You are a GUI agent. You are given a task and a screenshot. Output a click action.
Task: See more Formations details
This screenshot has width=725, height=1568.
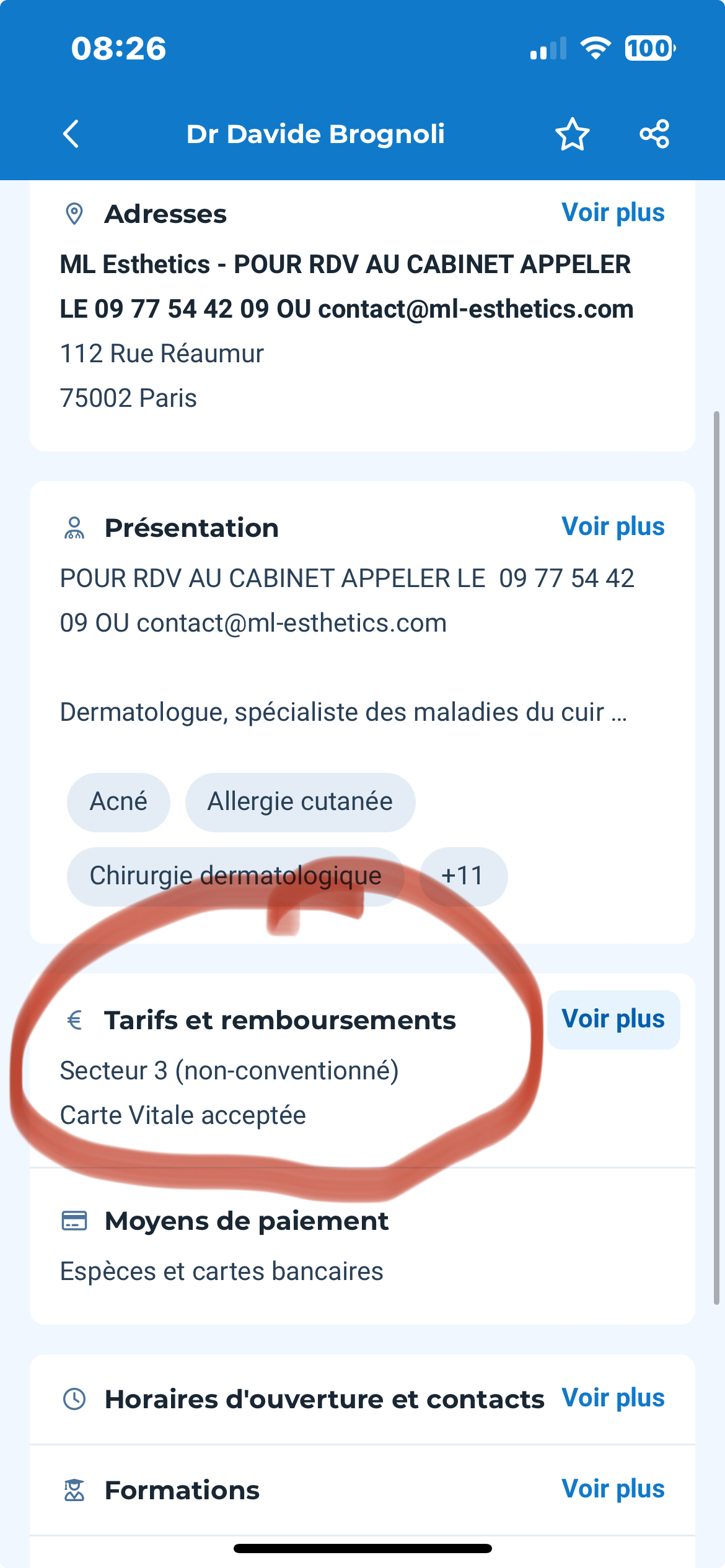click(x=613, y=1489)
